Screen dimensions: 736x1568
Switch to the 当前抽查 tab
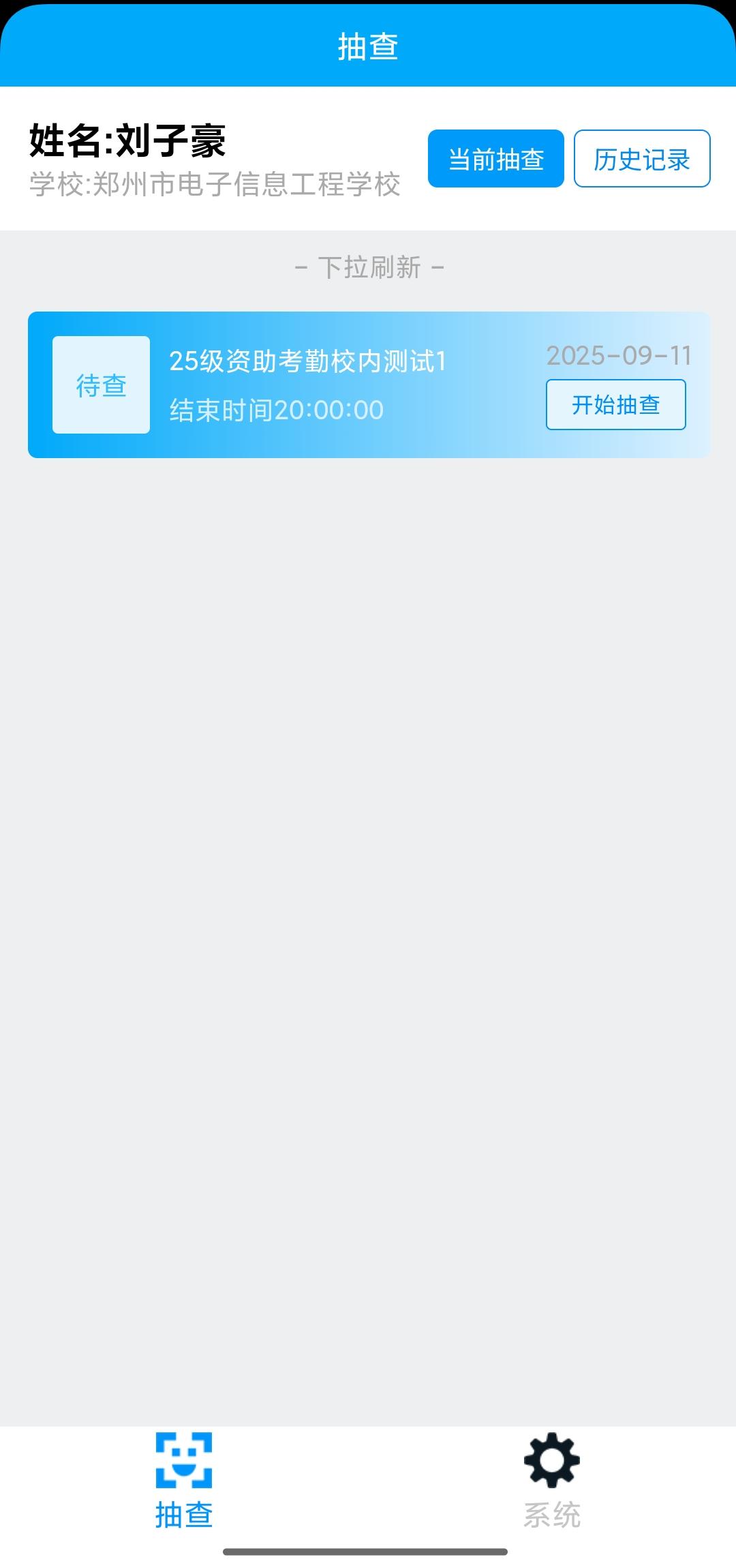(495, 159)
